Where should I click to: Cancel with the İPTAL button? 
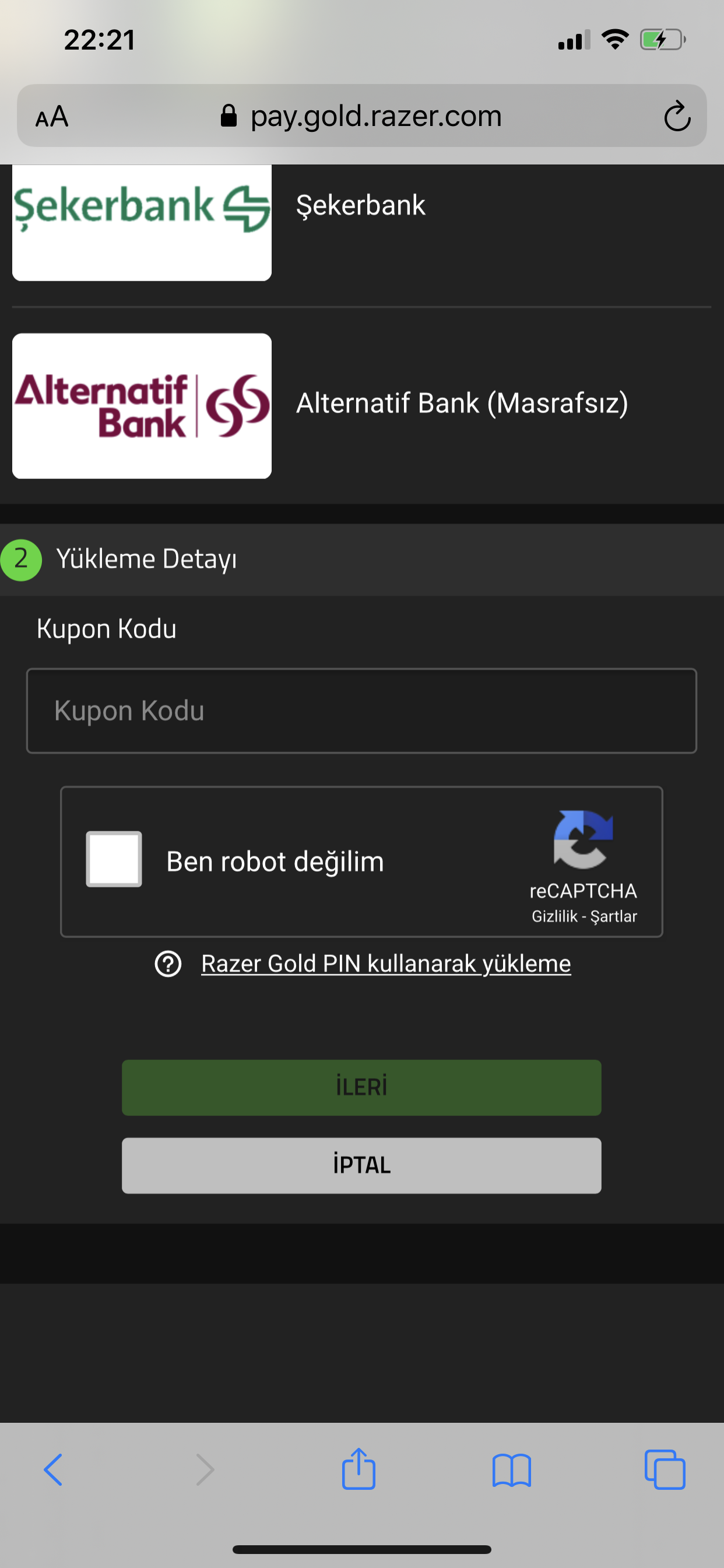point(361,1165)
